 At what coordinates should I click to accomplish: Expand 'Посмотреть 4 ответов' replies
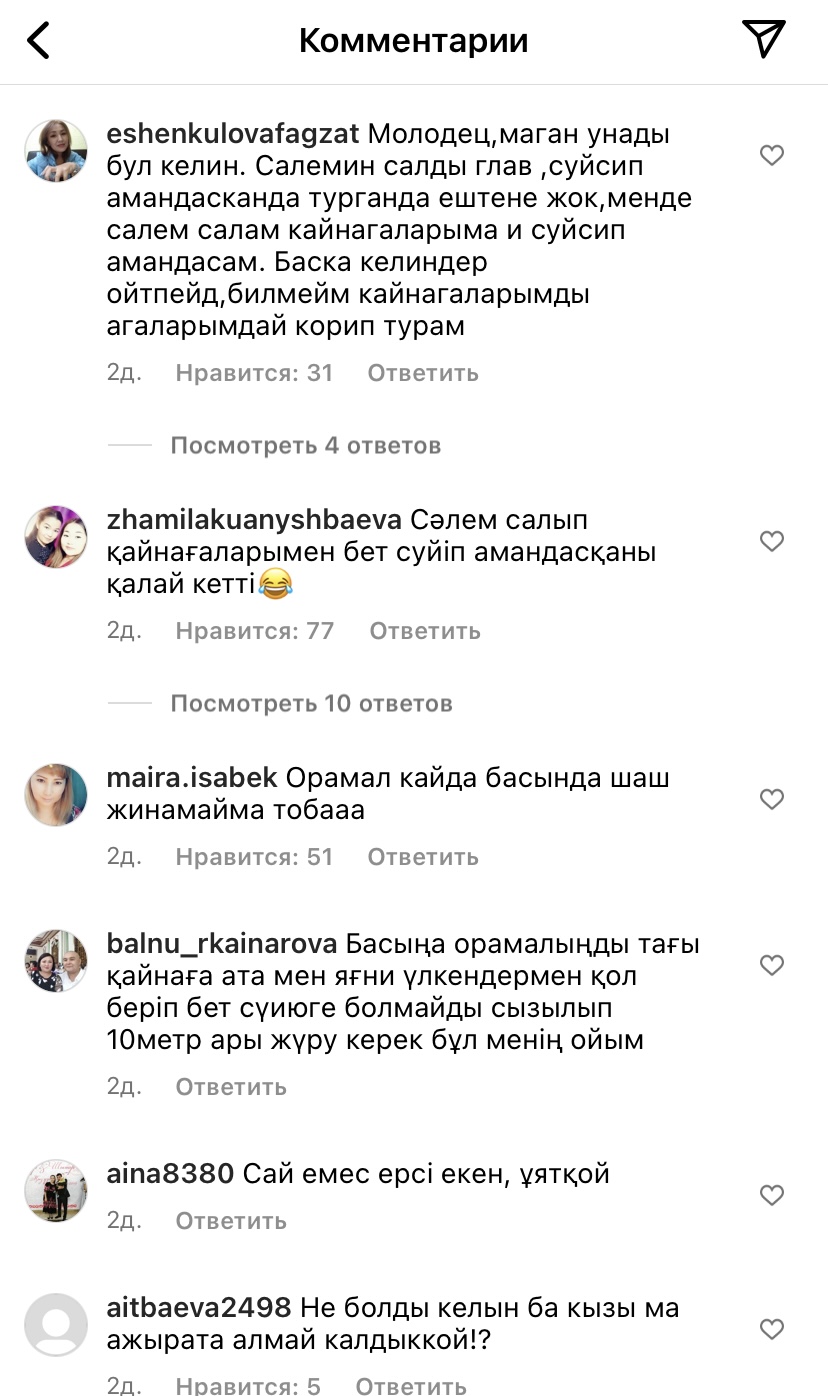click(305, 445)
